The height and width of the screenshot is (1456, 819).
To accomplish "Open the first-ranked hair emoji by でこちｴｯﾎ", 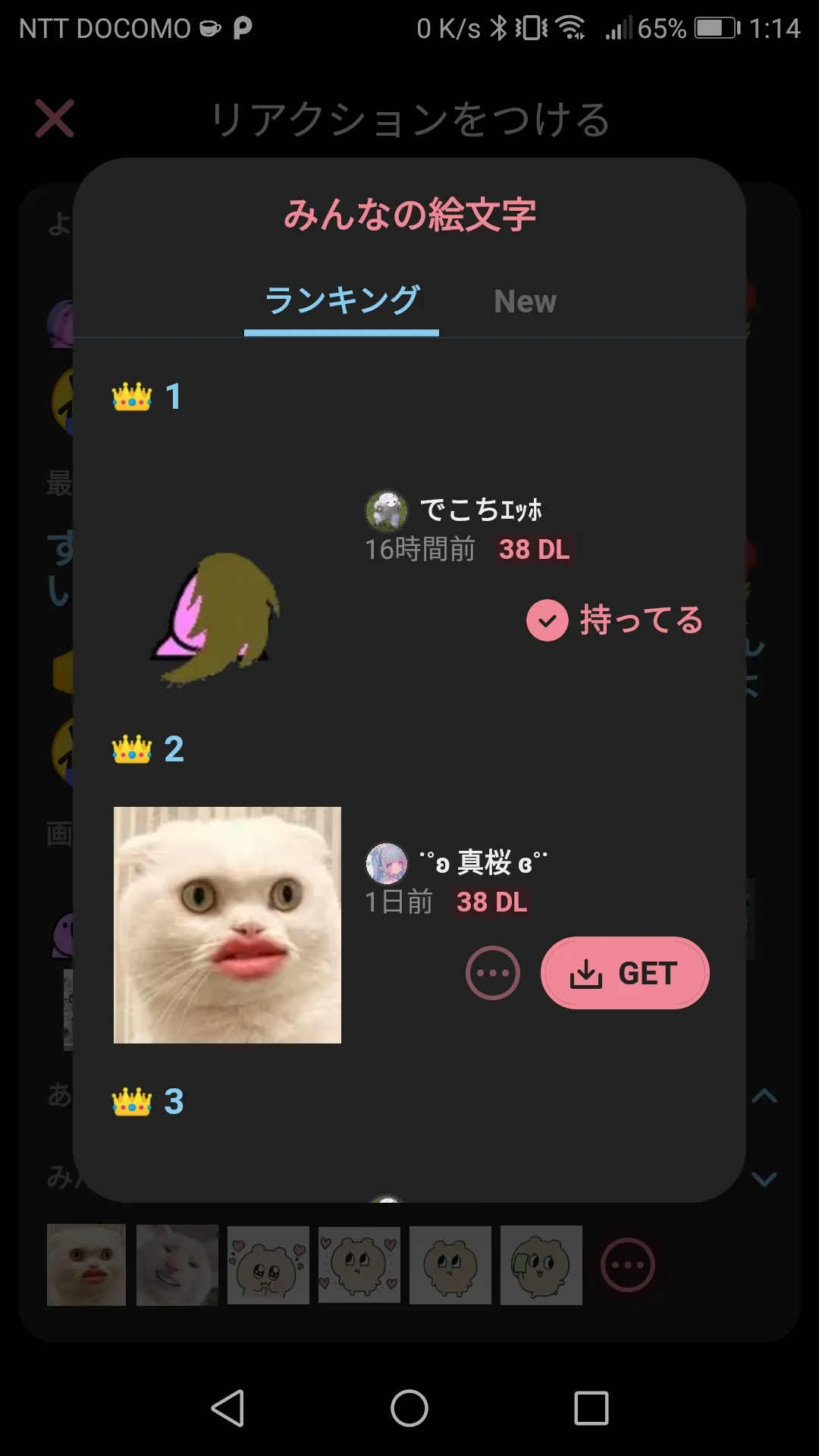I will click(x=217, y=620).
